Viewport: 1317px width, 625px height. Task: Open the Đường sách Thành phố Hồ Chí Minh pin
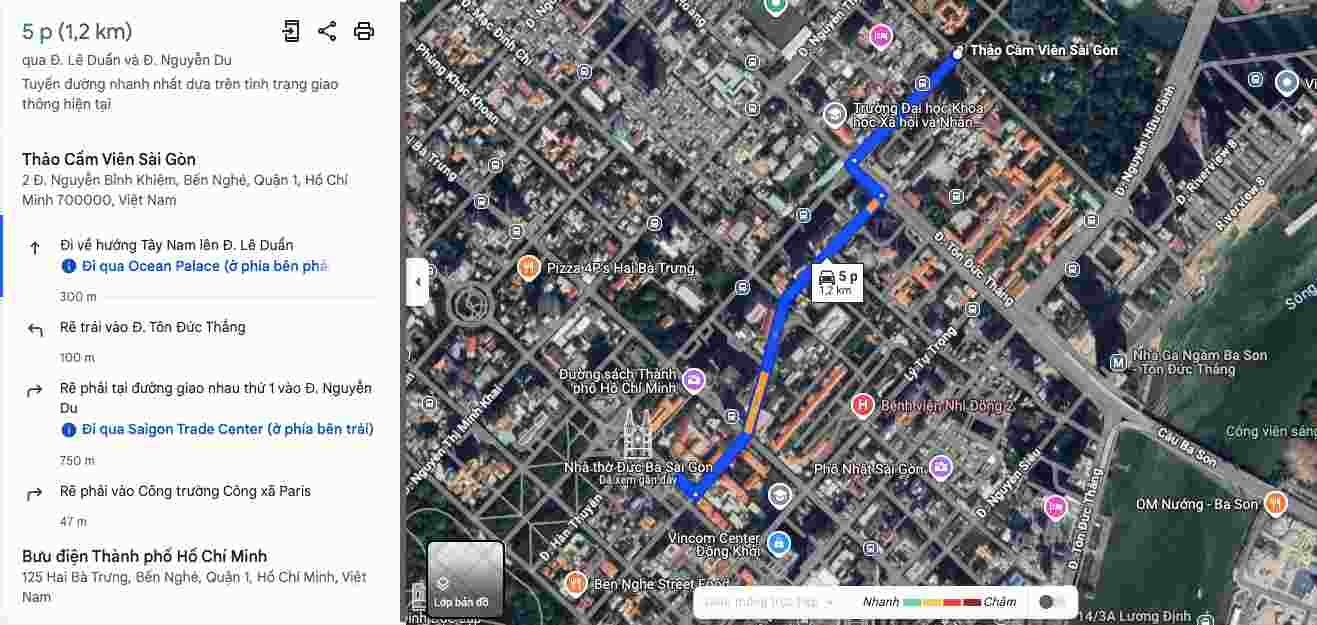693,381
